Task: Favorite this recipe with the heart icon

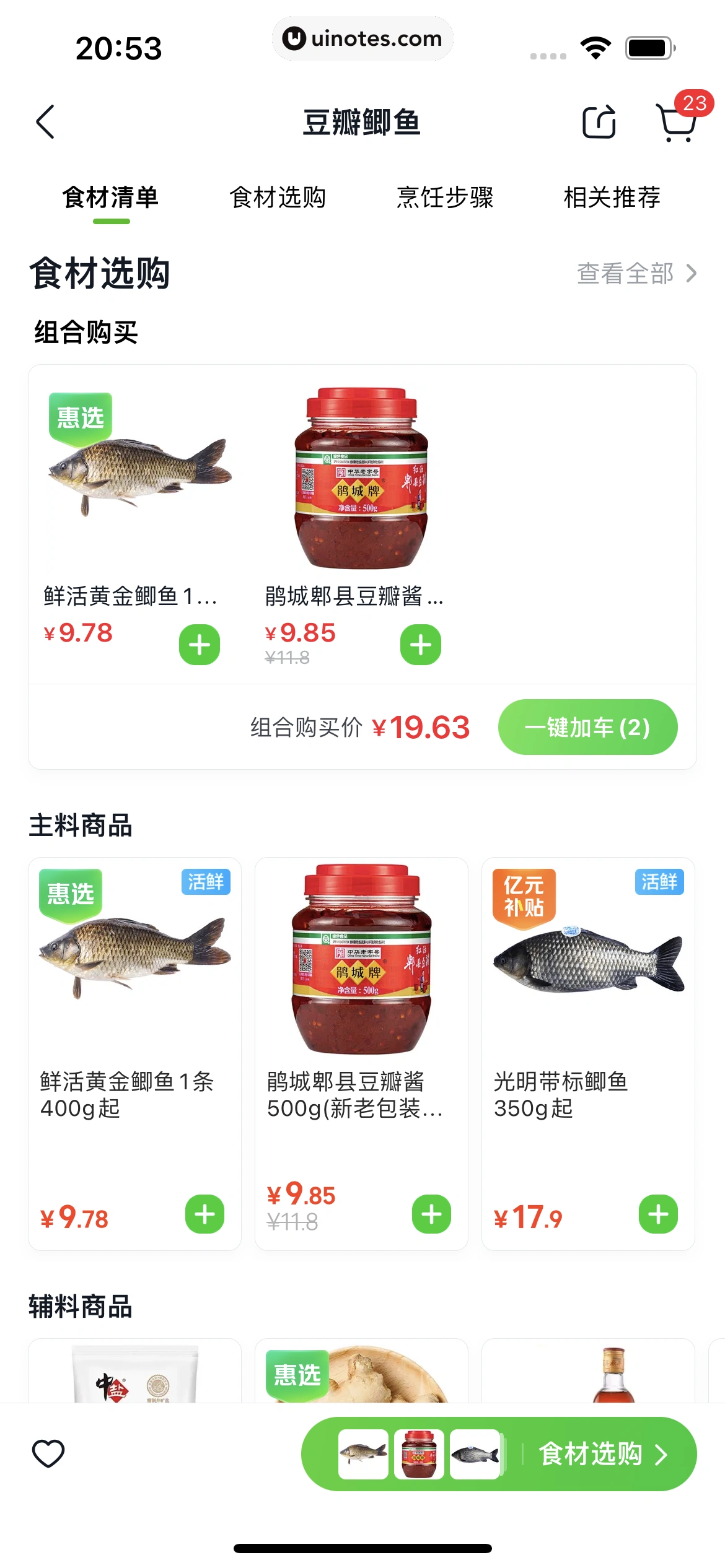Action: pyautogui.click(x=48, y=1453)
